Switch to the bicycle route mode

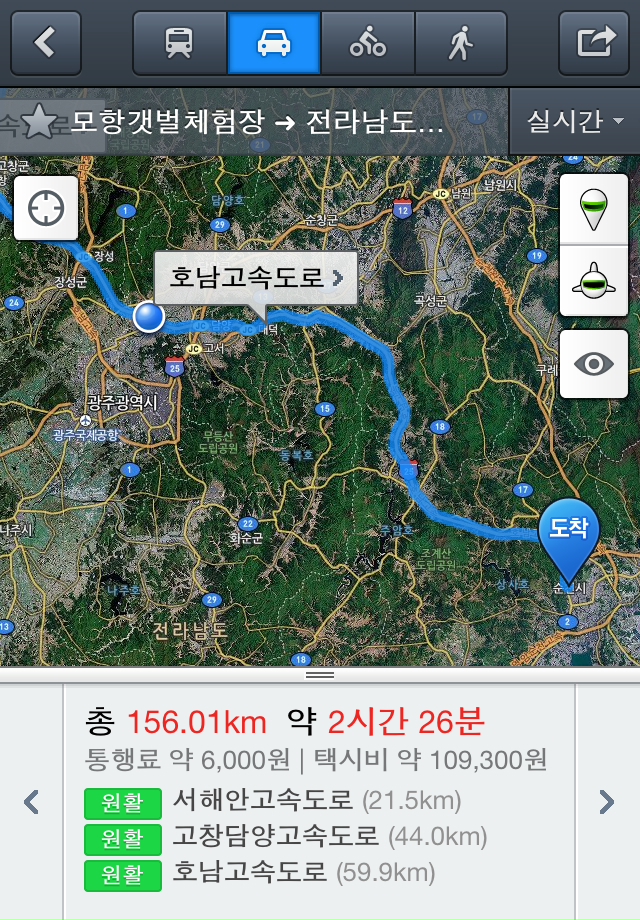[x=367, y=43]
